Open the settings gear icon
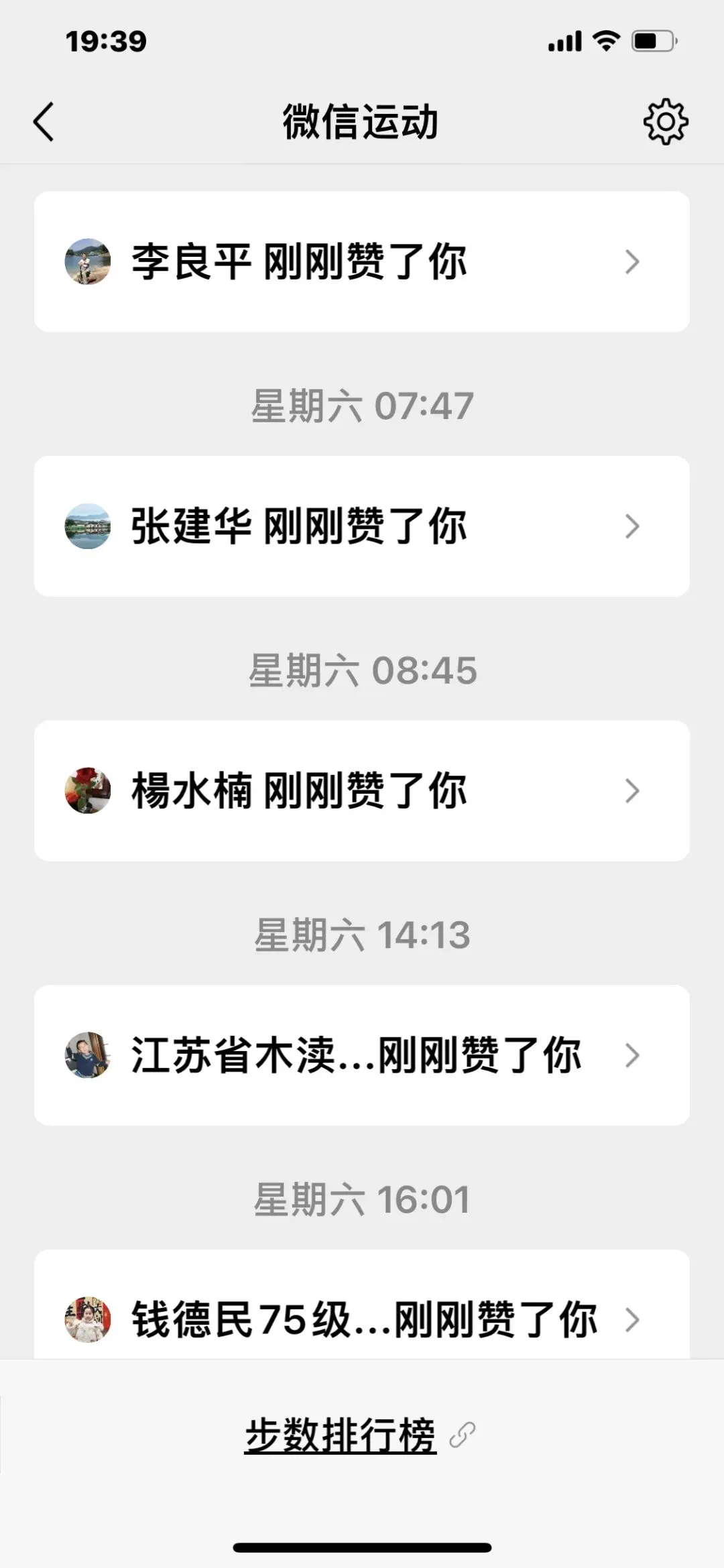The height and width of the screenshot is (1568, 724). pos(665,122)
